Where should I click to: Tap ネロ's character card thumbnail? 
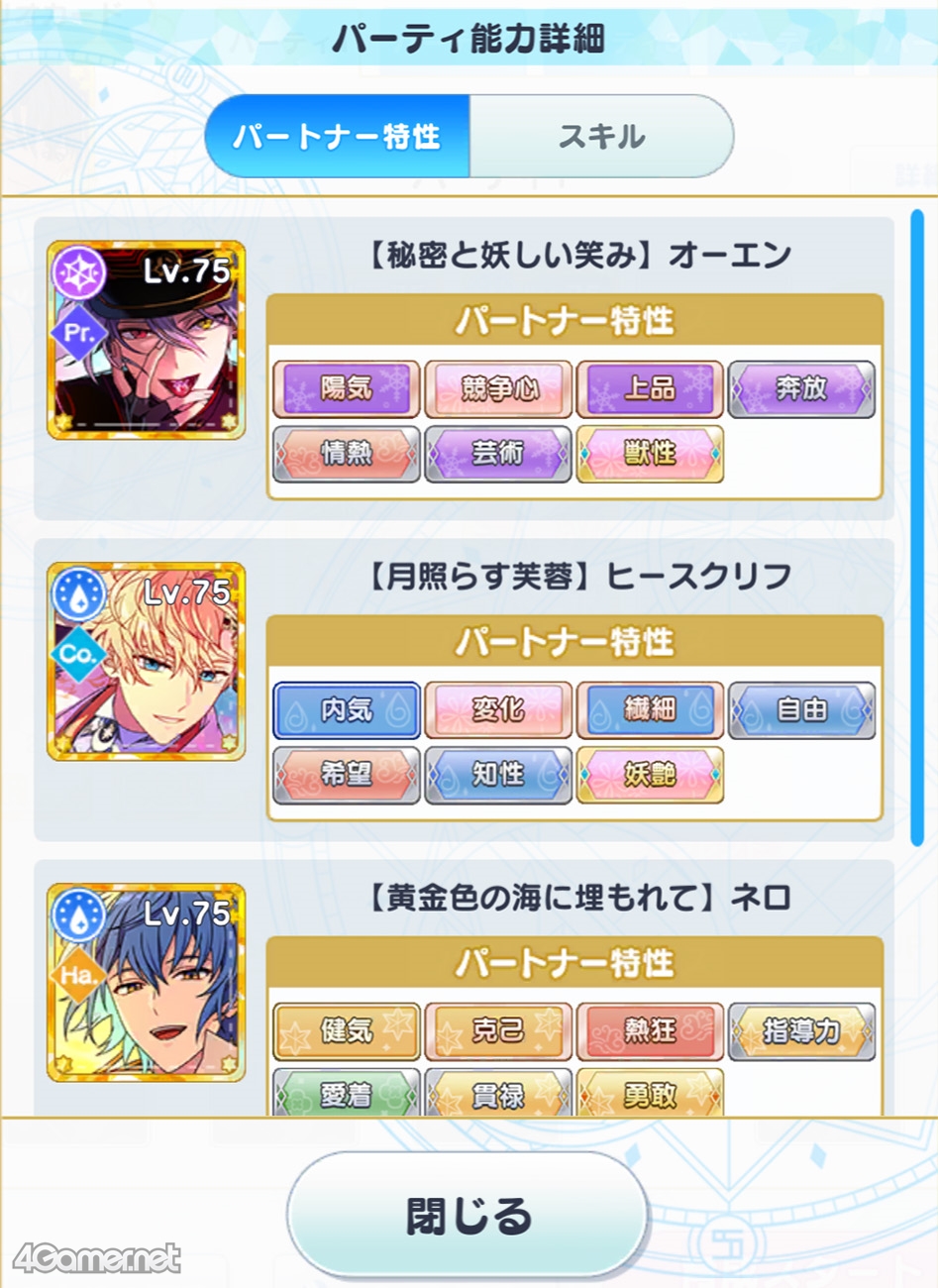tap(146, 982)
